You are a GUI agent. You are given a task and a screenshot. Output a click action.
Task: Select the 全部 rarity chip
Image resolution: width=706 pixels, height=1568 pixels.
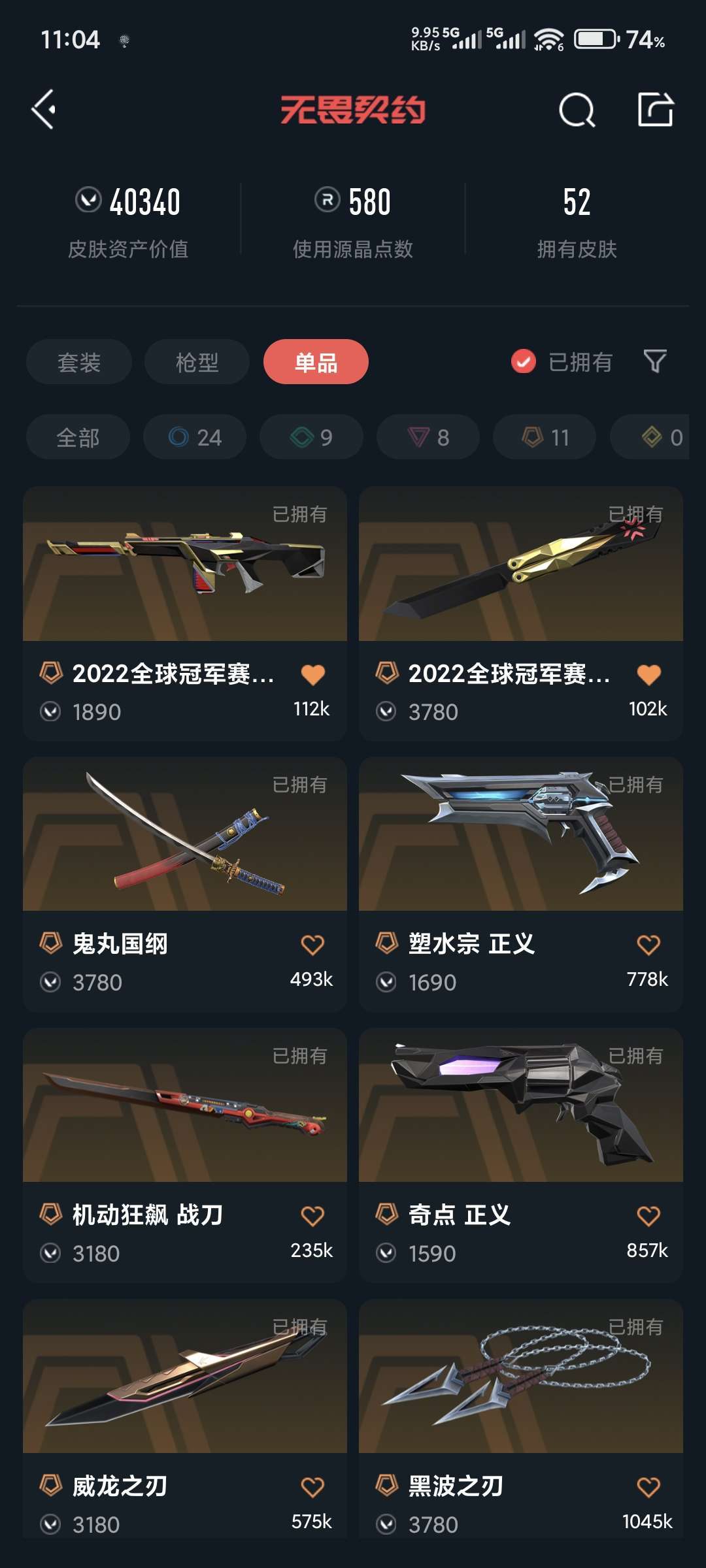coord(78,437)
